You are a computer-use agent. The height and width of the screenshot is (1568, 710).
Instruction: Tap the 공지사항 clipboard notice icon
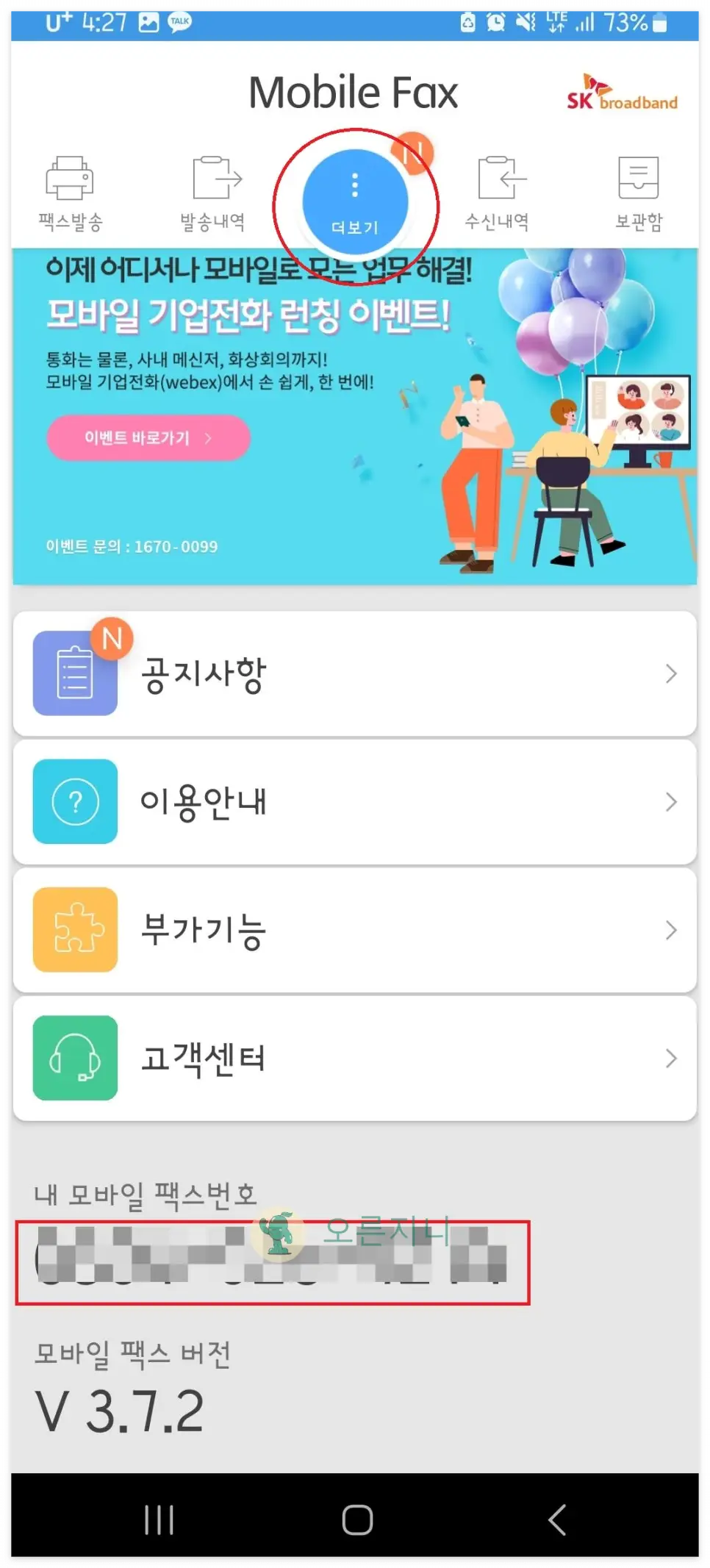click(73, 673)
